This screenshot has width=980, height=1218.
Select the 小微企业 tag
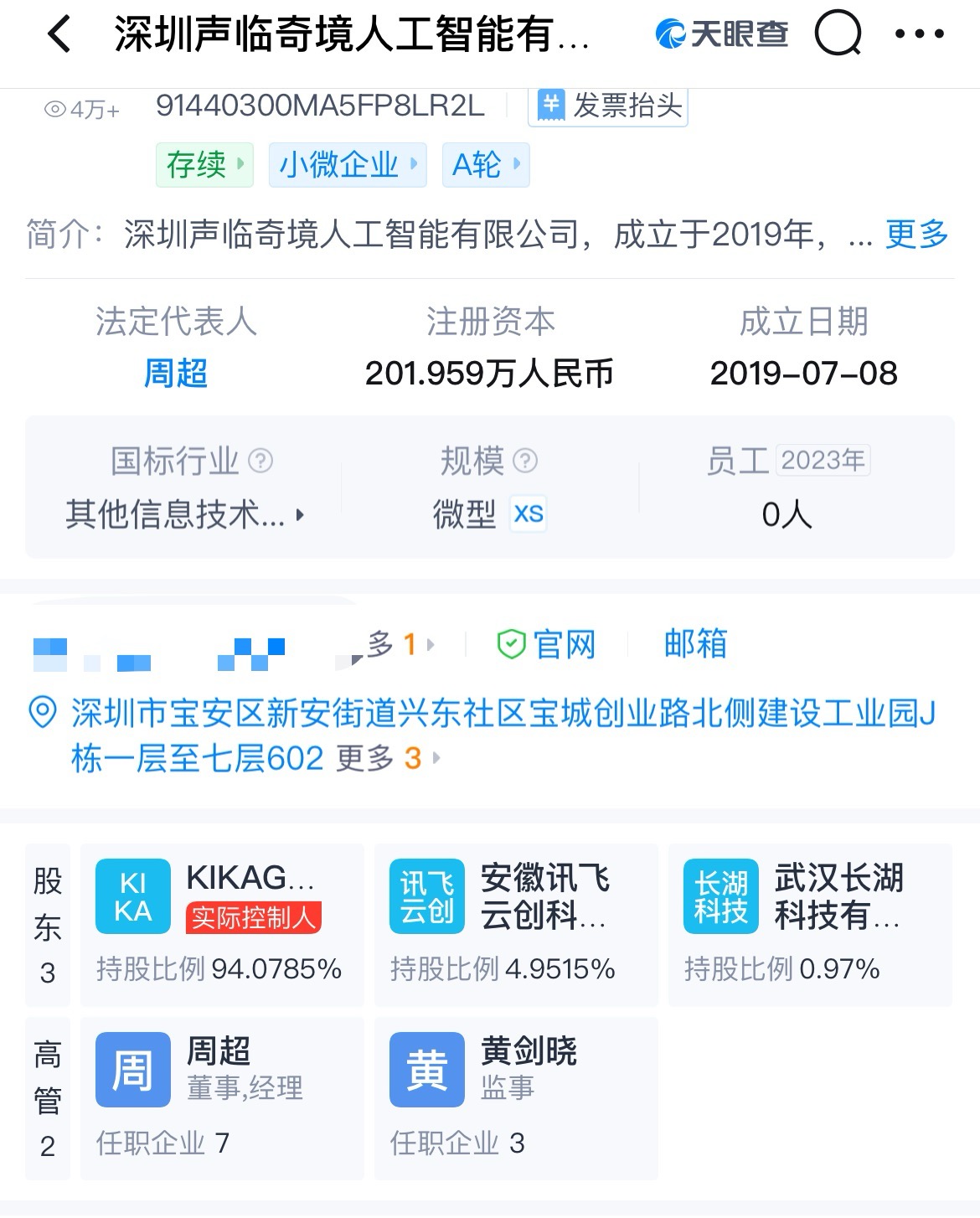pos(348,164)
